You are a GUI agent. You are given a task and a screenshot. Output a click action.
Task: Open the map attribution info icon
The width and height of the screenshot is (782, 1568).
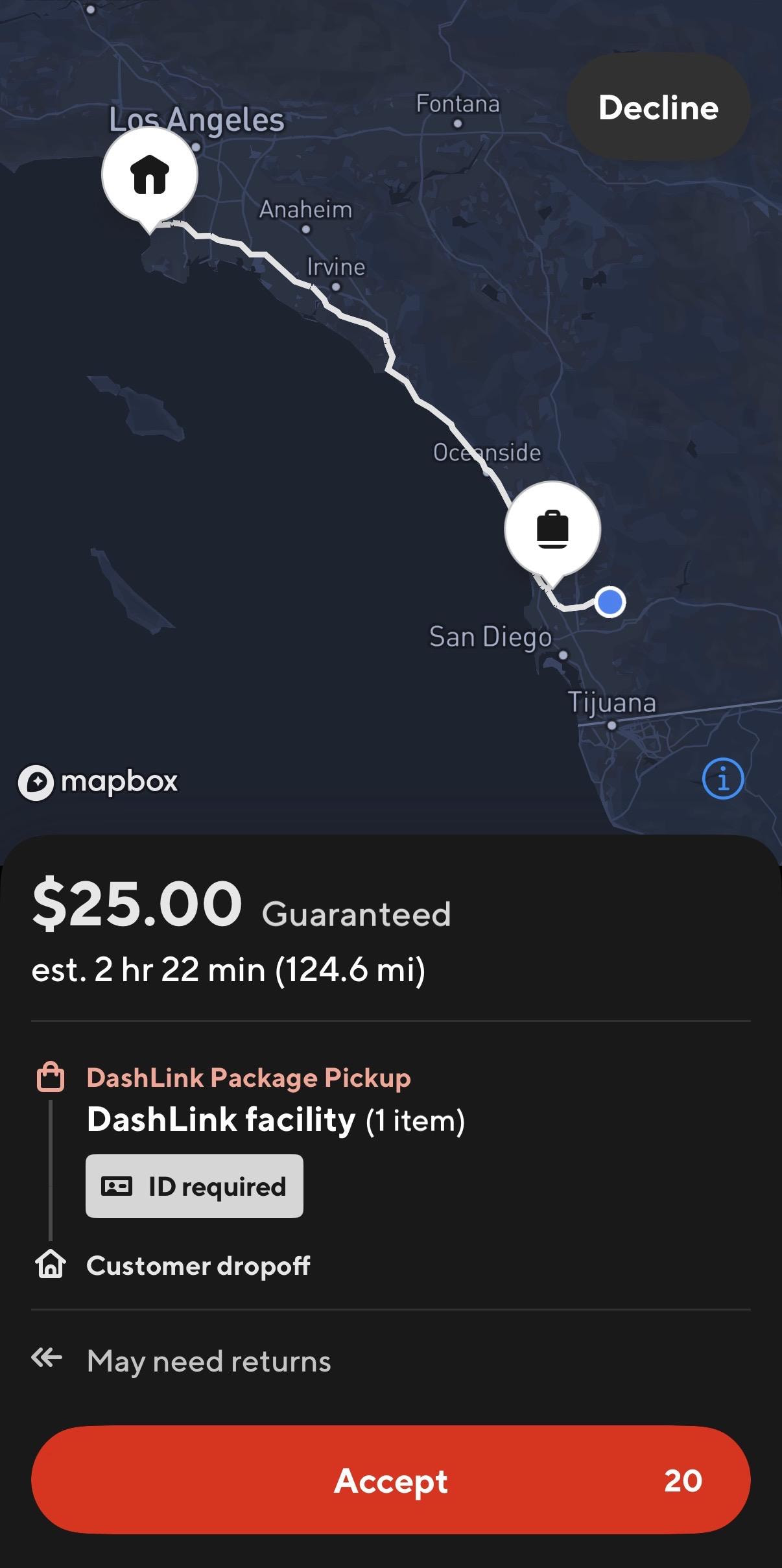[722, 778]
